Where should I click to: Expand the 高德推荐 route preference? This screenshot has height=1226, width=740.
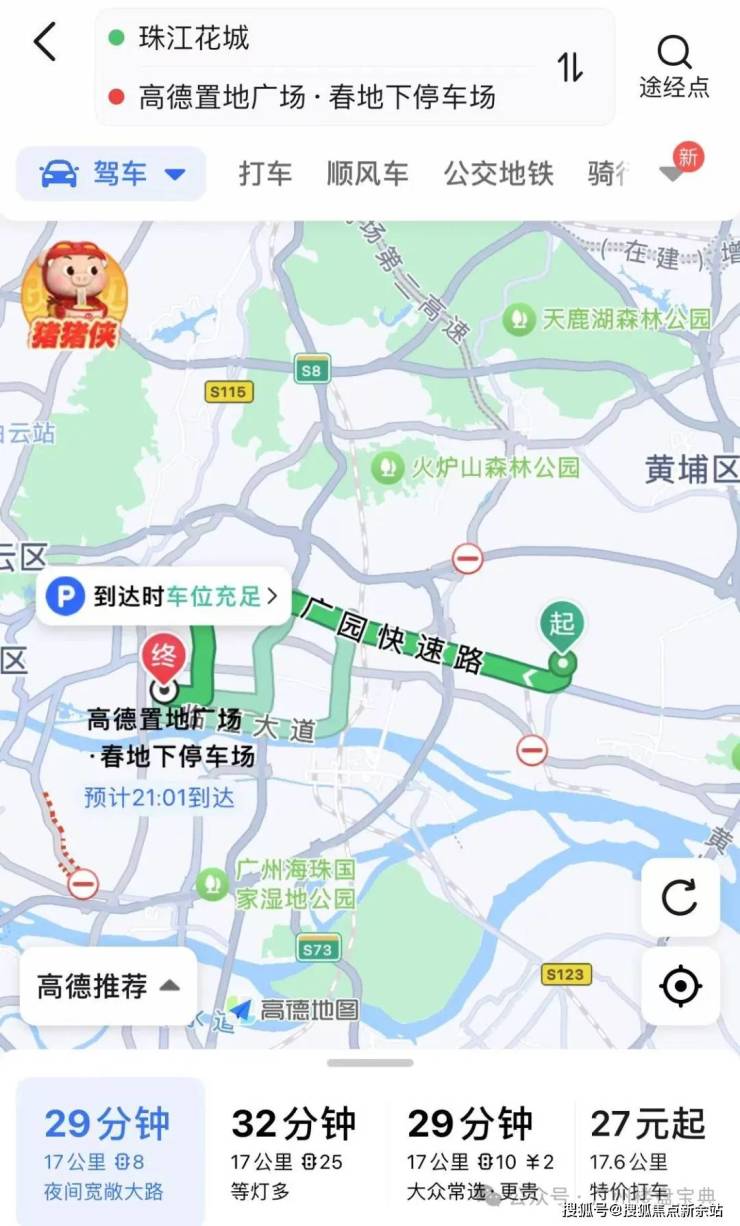click(108, 986)
